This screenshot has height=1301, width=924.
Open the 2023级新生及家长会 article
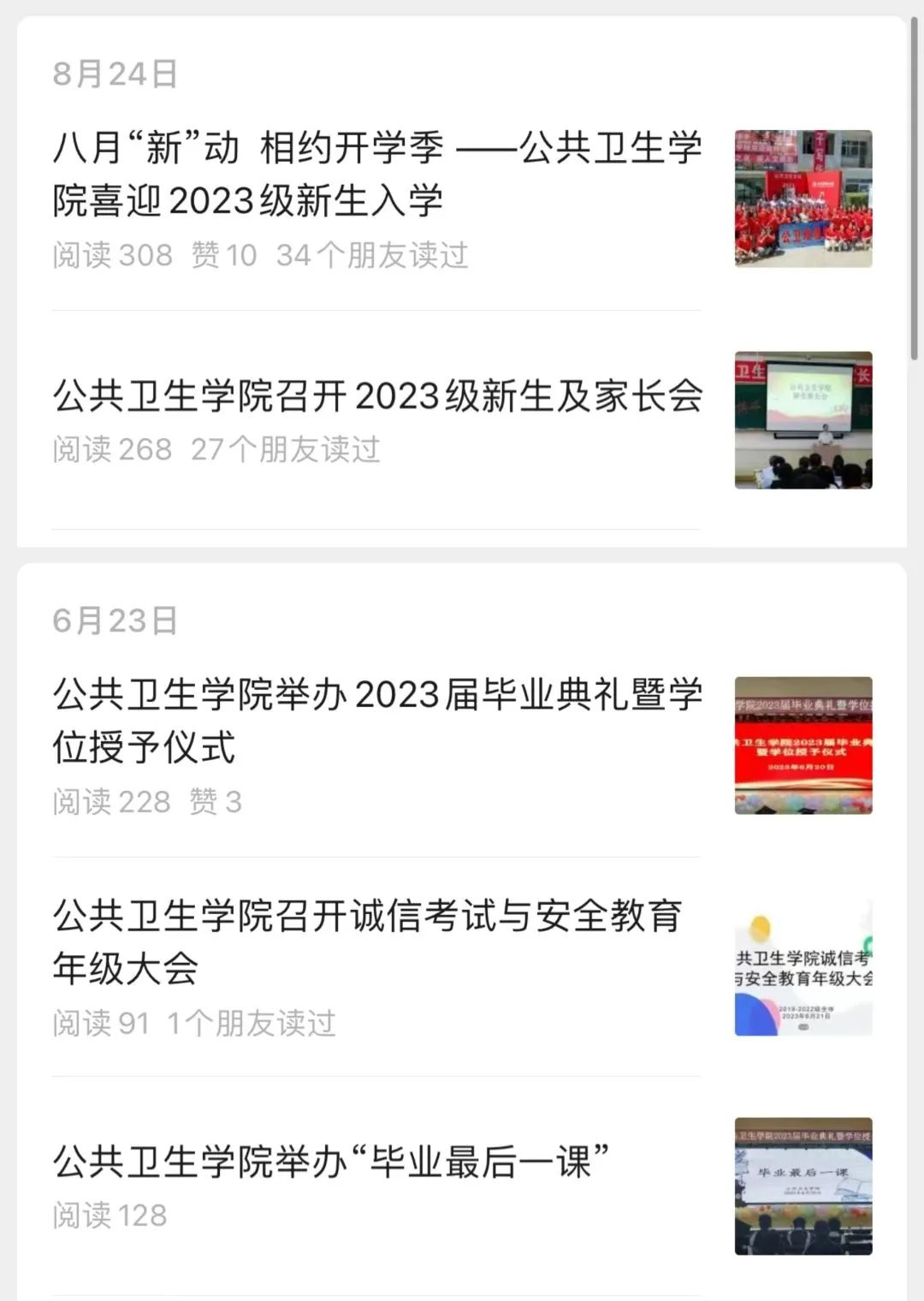point(376,397)
